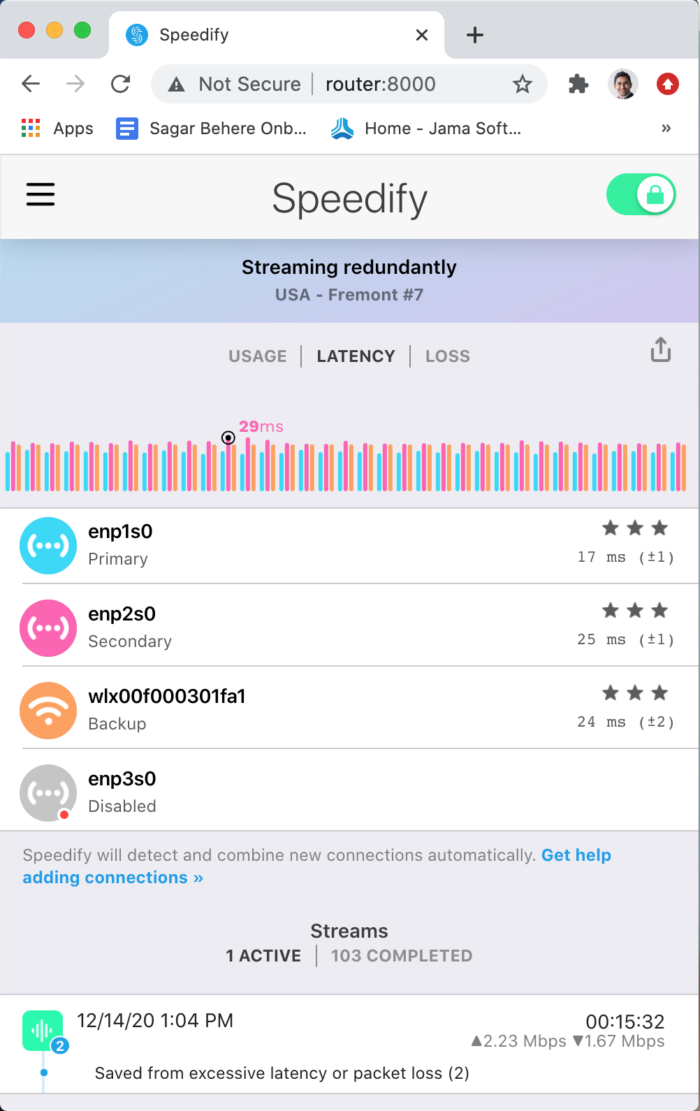Reload the router page
The width and height of the screenshot is (700, 1111).
pos(120,84)
